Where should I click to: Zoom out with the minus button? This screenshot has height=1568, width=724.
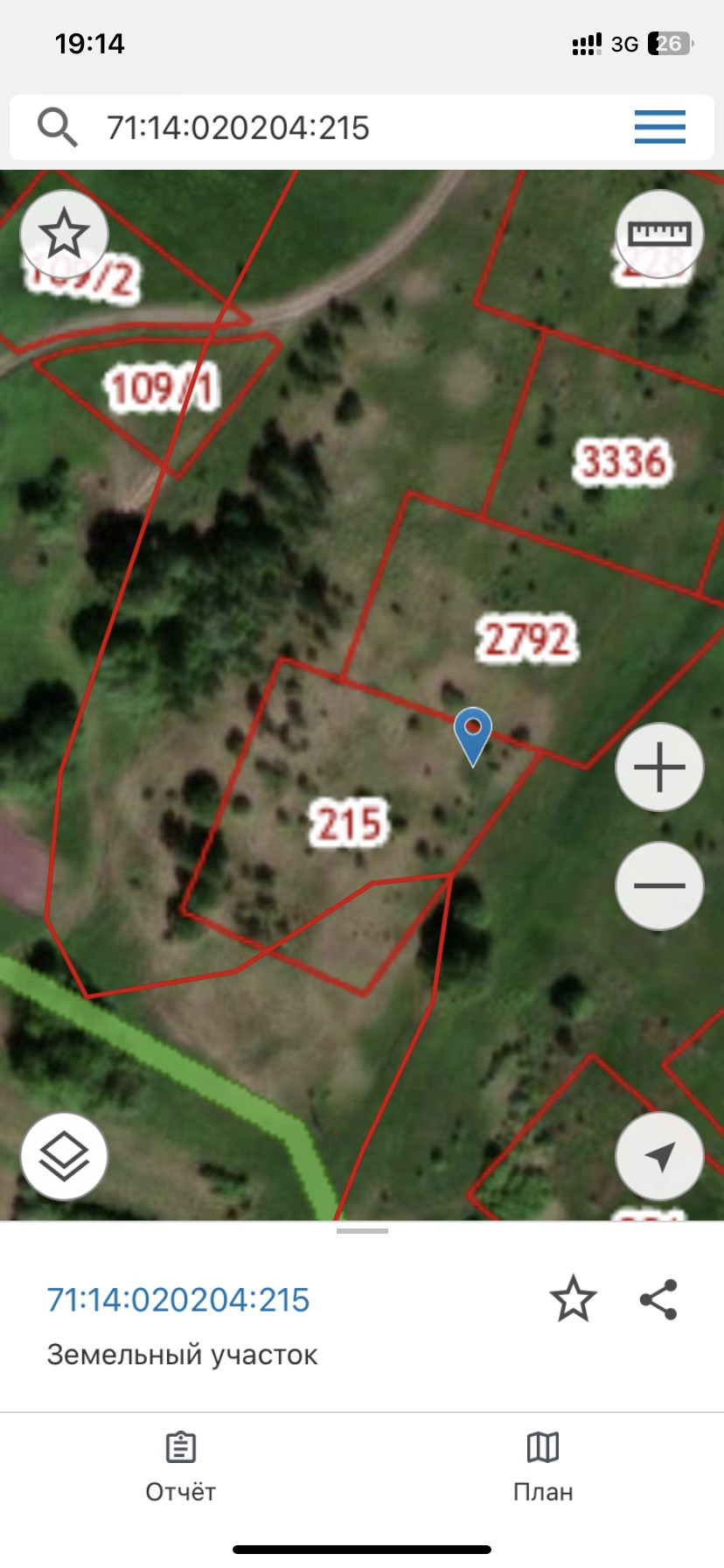tap(659, 885)
